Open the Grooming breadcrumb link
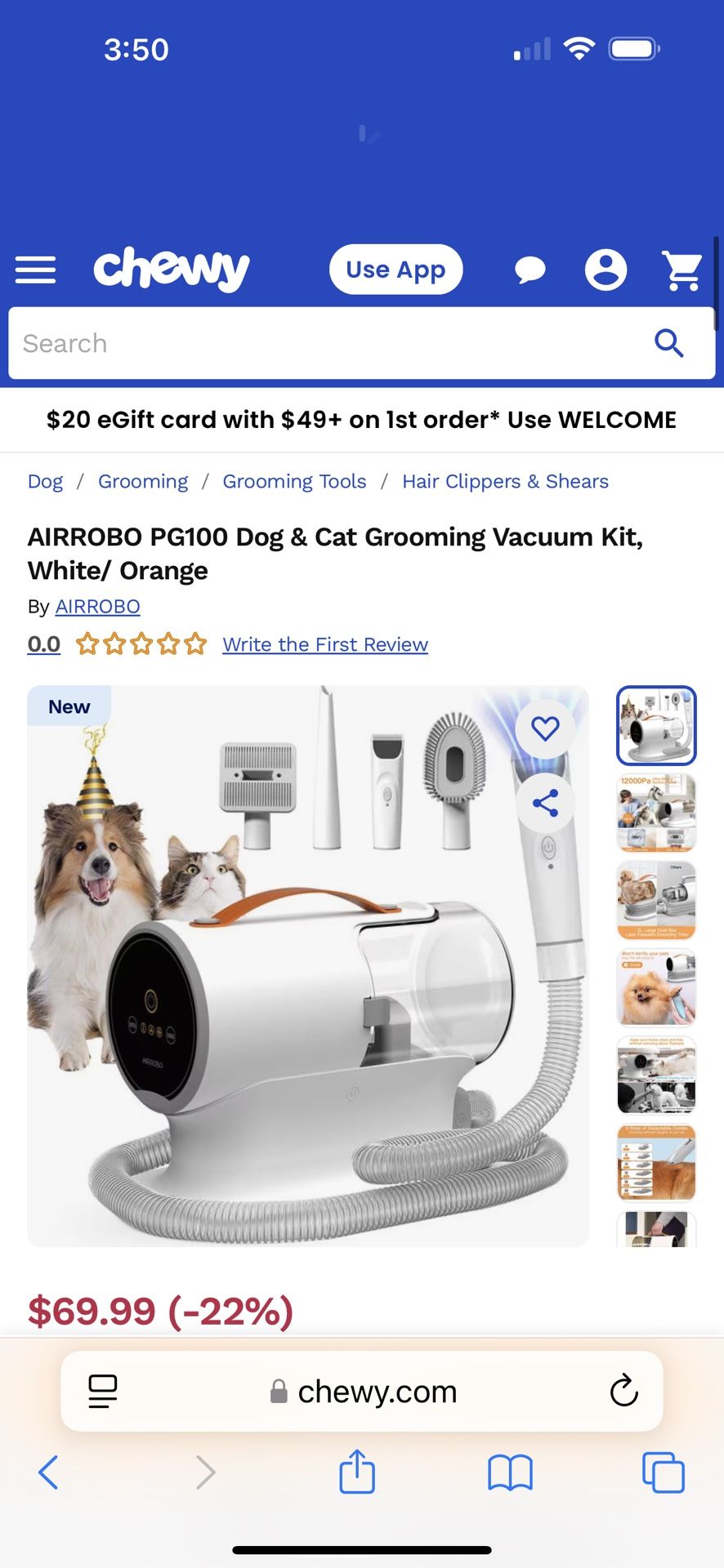 coord(143,482)
